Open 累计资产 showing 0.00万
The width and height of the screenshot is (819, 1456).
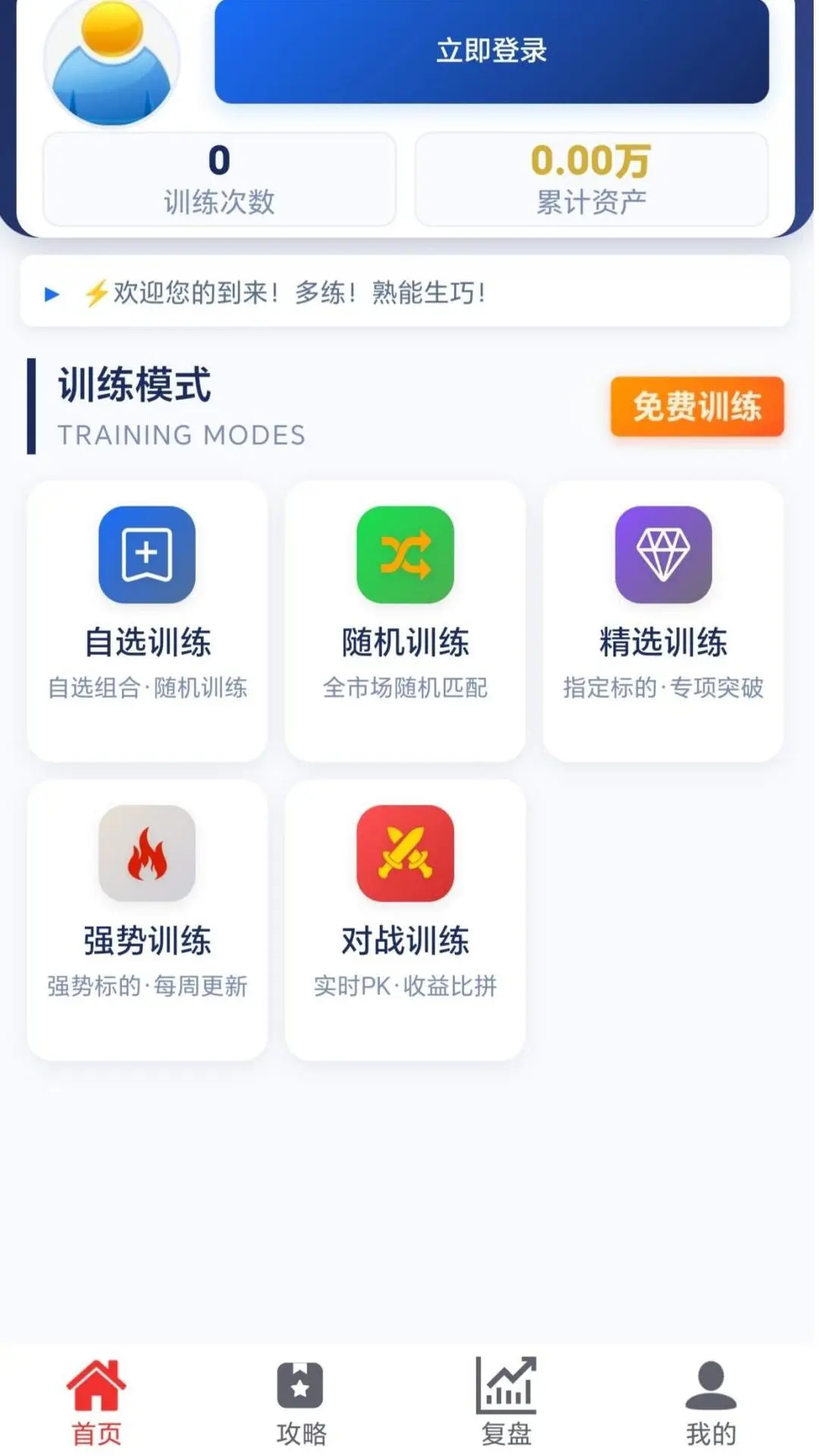pyautogui.click(x=591, y=178)
